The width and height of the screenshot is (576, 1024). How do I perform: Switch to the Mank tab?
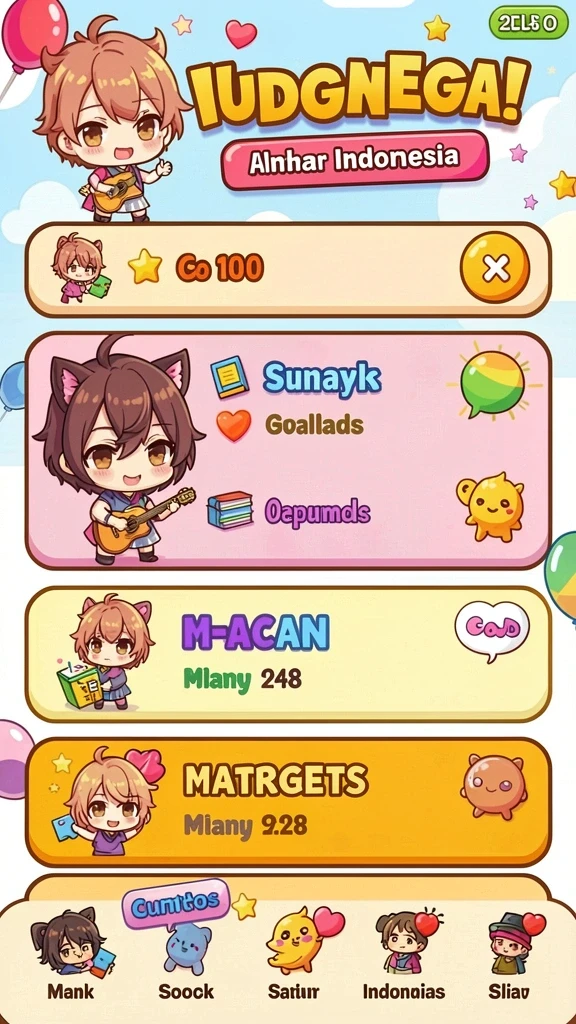[70, 953]
